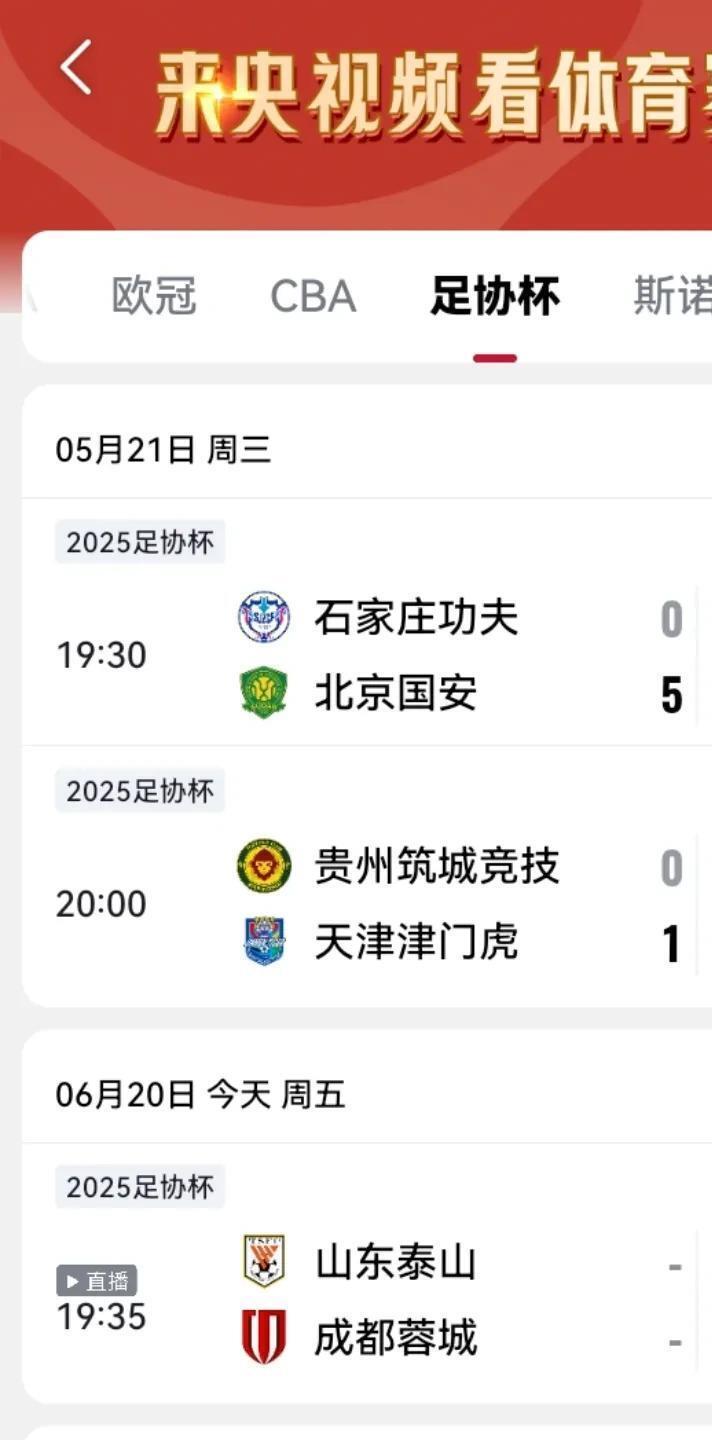Open the 山东泰山 vs 成都蓉城 live match

click(x=367, y=1273)
